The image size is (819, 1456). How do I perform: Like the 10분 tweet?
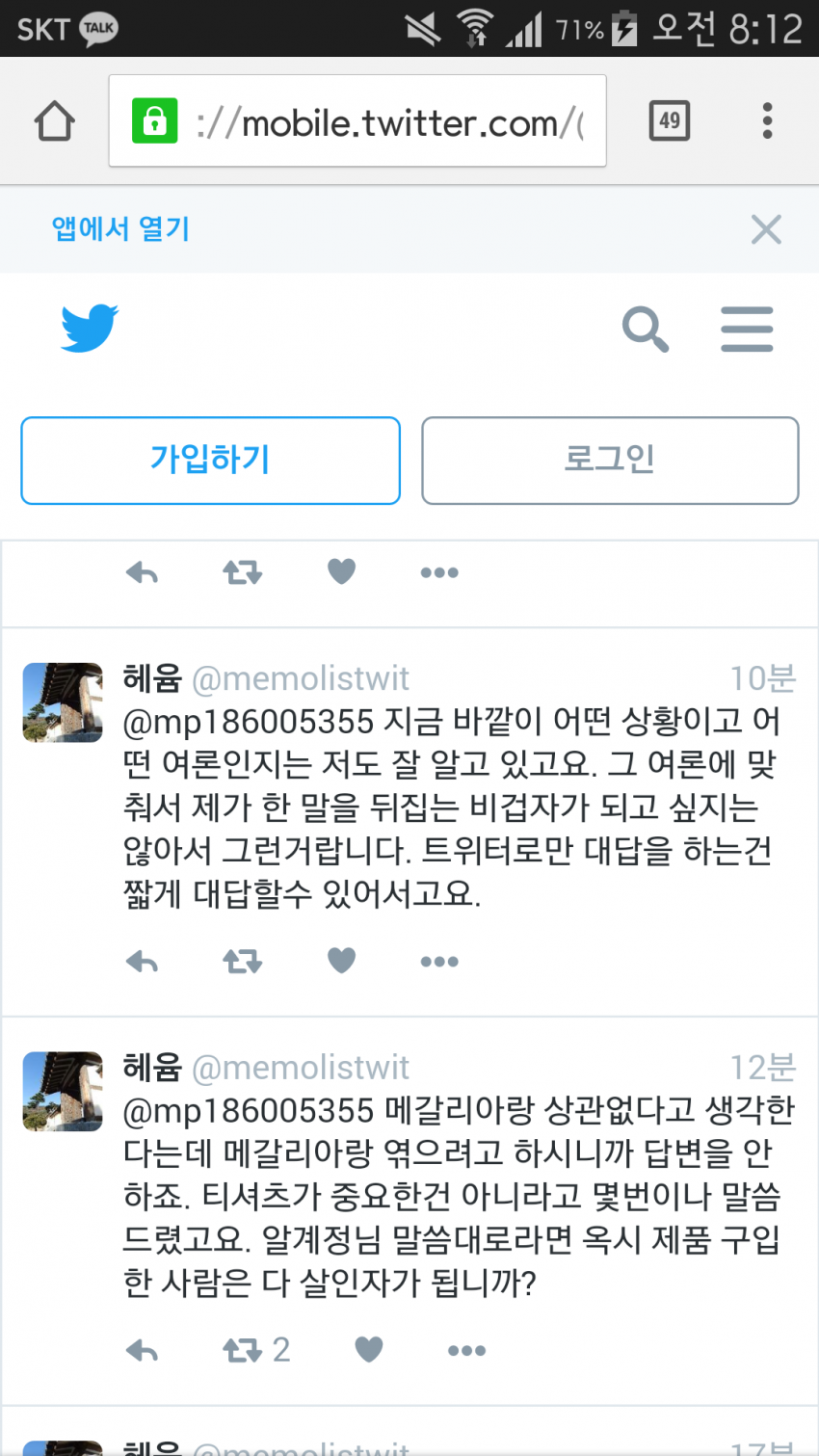point(342,961)
